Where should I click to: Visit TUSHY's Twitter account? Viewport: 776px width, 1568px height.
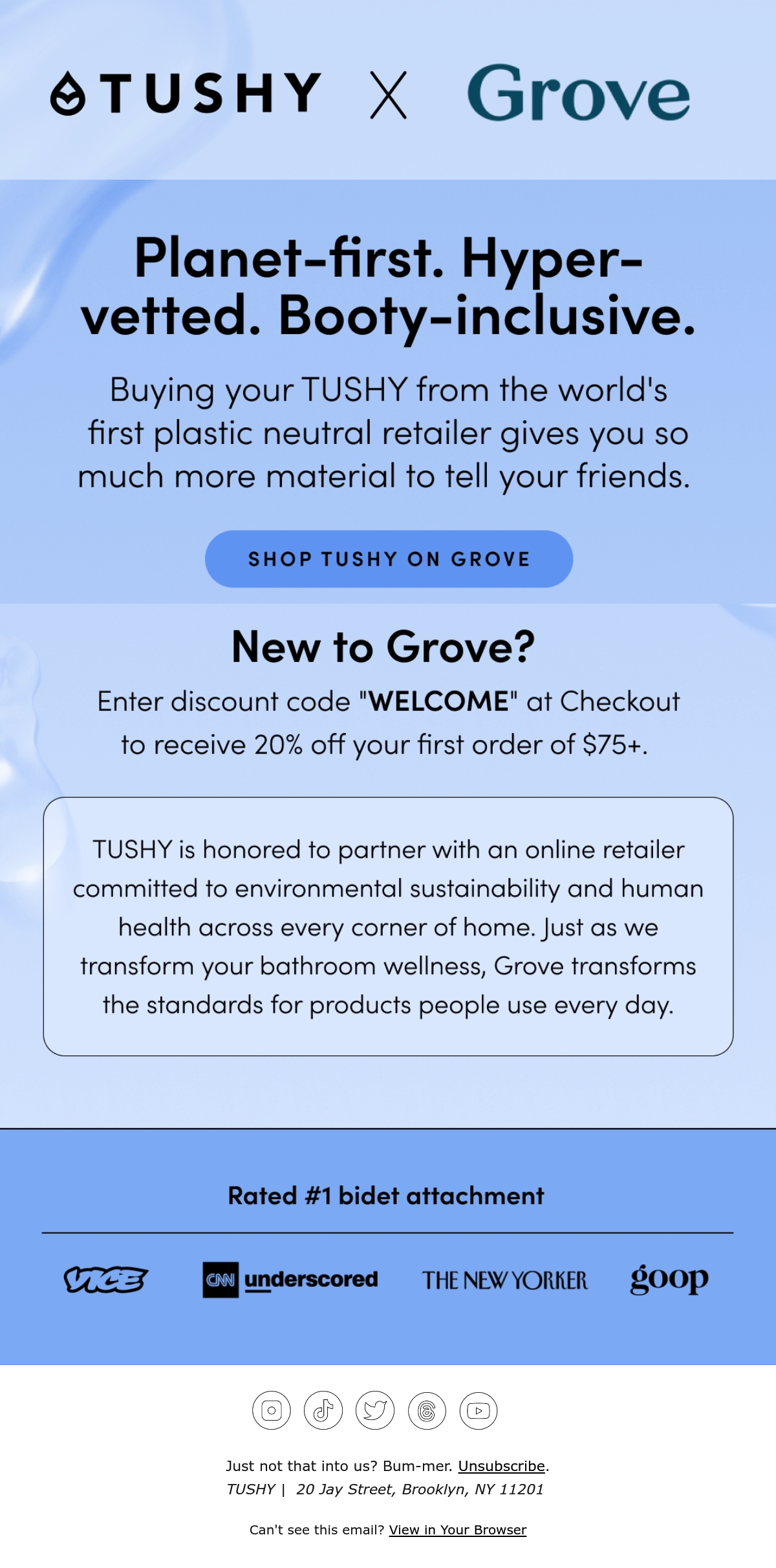(375, 1410)
